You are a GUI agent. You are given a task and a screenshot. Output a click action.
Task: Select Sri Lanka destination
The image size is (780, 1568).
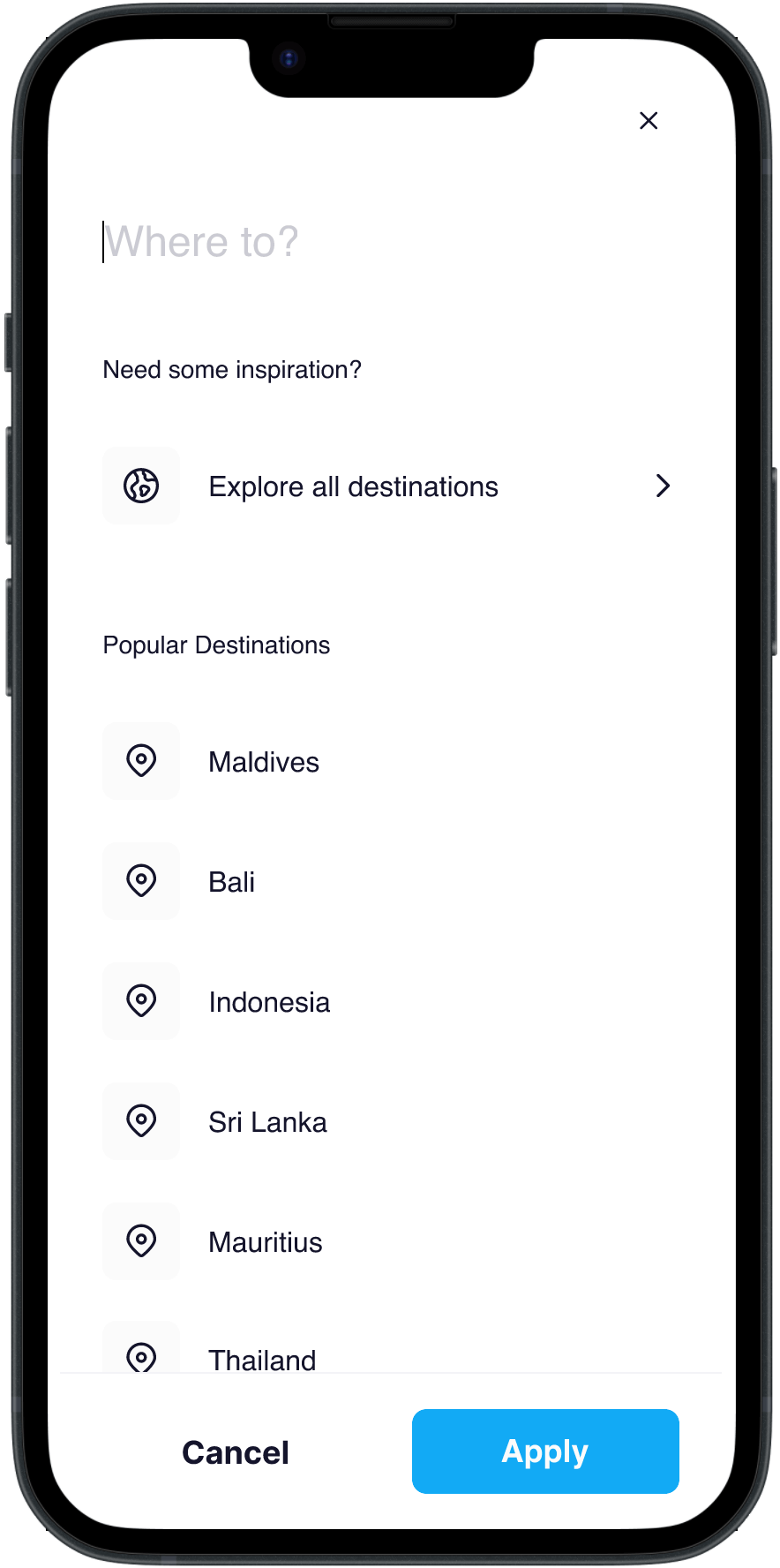coord(389,1121)
